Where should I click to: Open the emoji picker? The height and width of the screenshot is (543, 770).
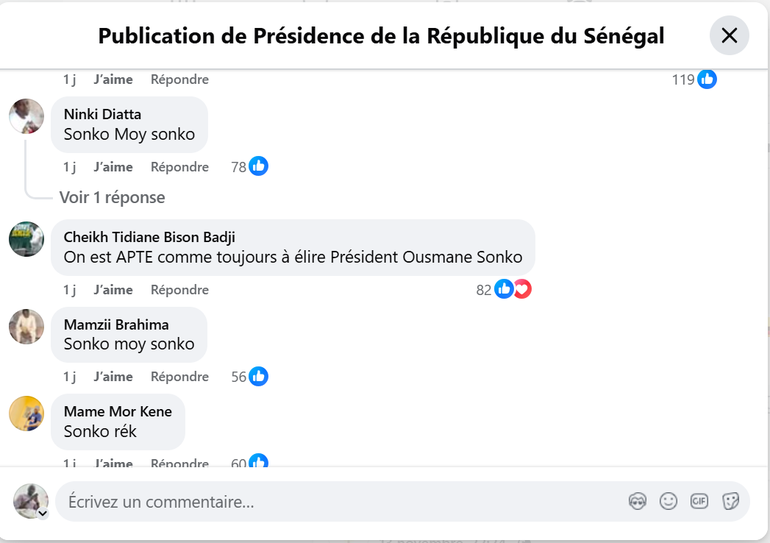tap(668, 502)
